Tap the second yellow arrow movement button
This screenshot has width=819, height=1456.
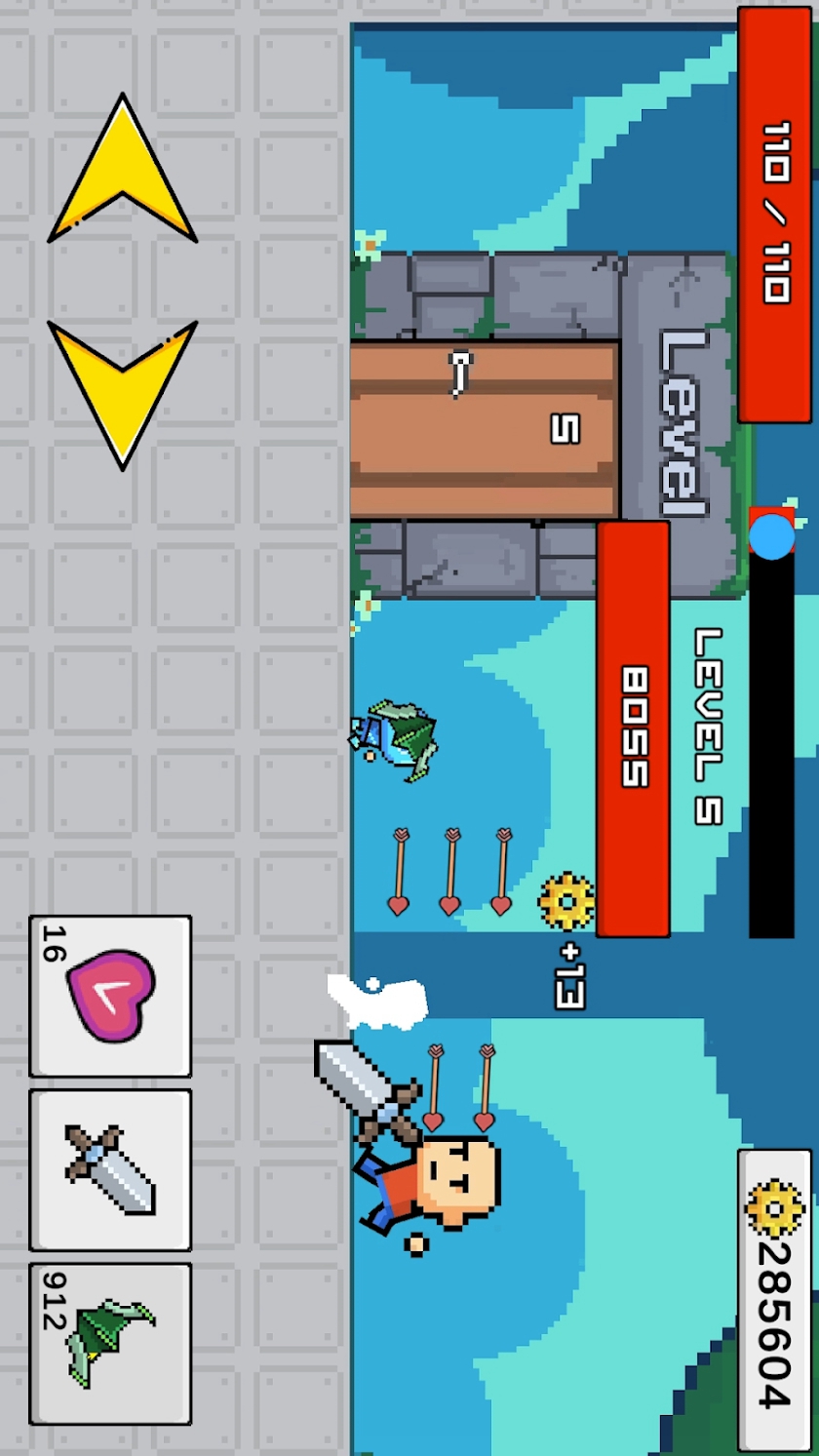[122, 390]
